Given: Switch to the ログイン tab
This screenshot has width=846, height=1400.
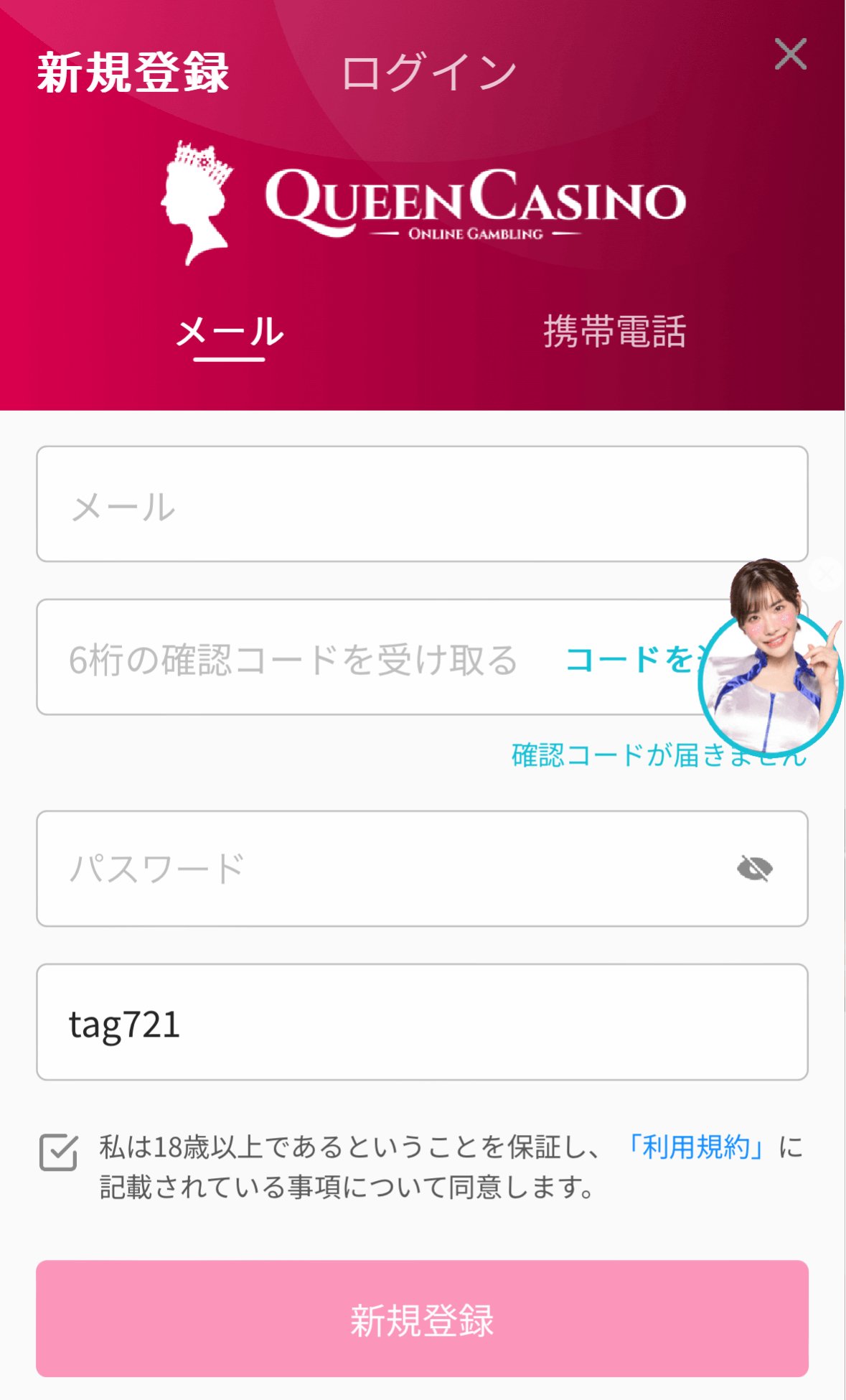Looking at the screenshot, I should (x=428, y=73).
